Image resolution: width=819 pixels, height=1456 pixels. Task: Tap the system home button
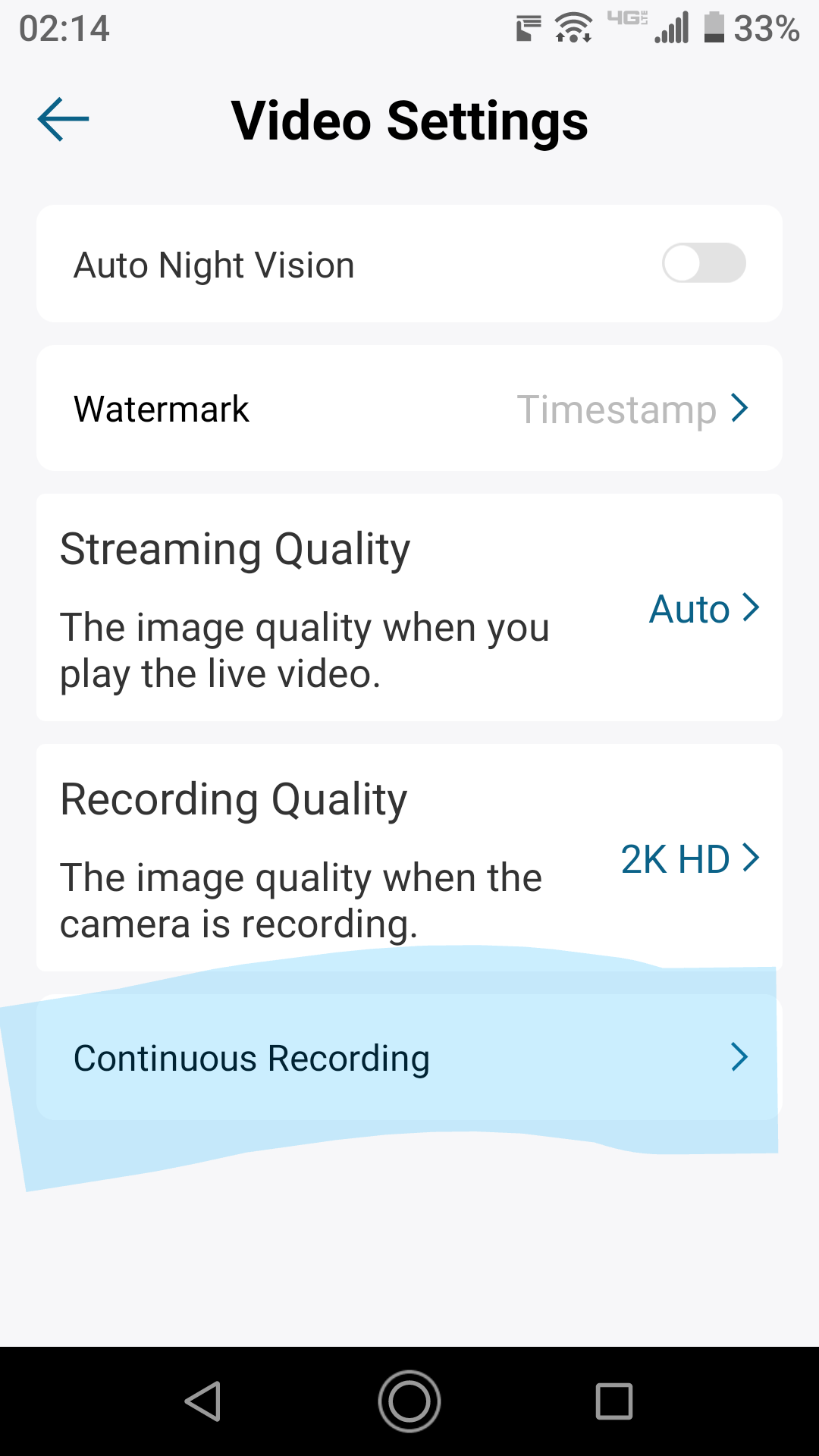pyautogui.click(x=409, y=1401)
